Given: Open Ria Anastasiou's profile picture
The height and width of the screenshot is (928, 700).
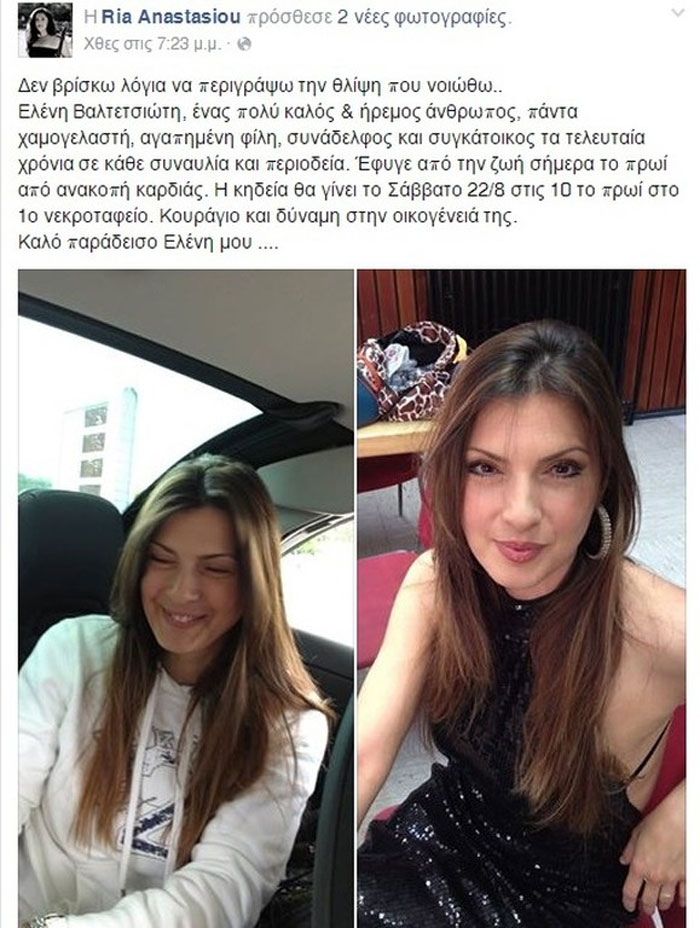Looking at the screenshot, I should pos(45,30).
